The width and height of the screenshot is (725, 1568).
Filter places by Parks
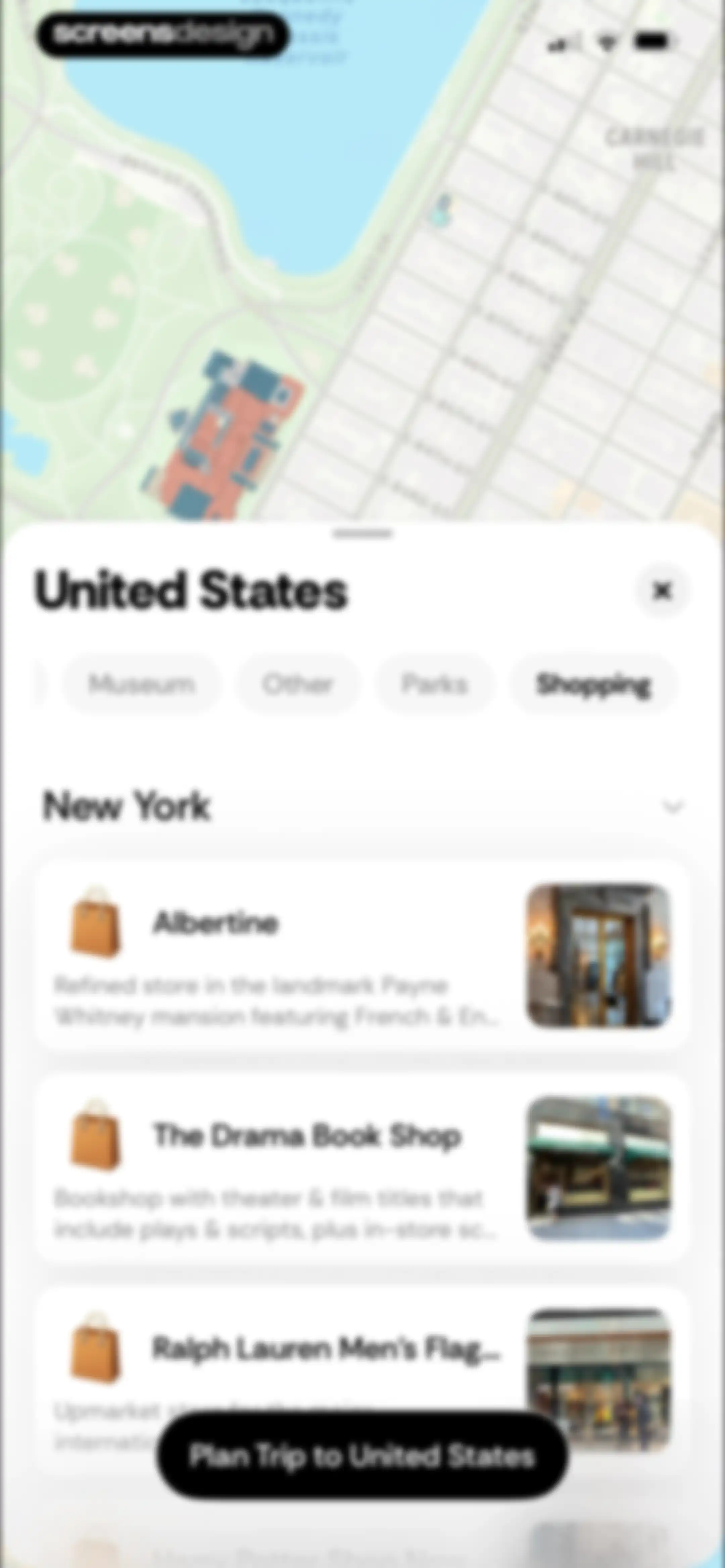click(435, 684)
